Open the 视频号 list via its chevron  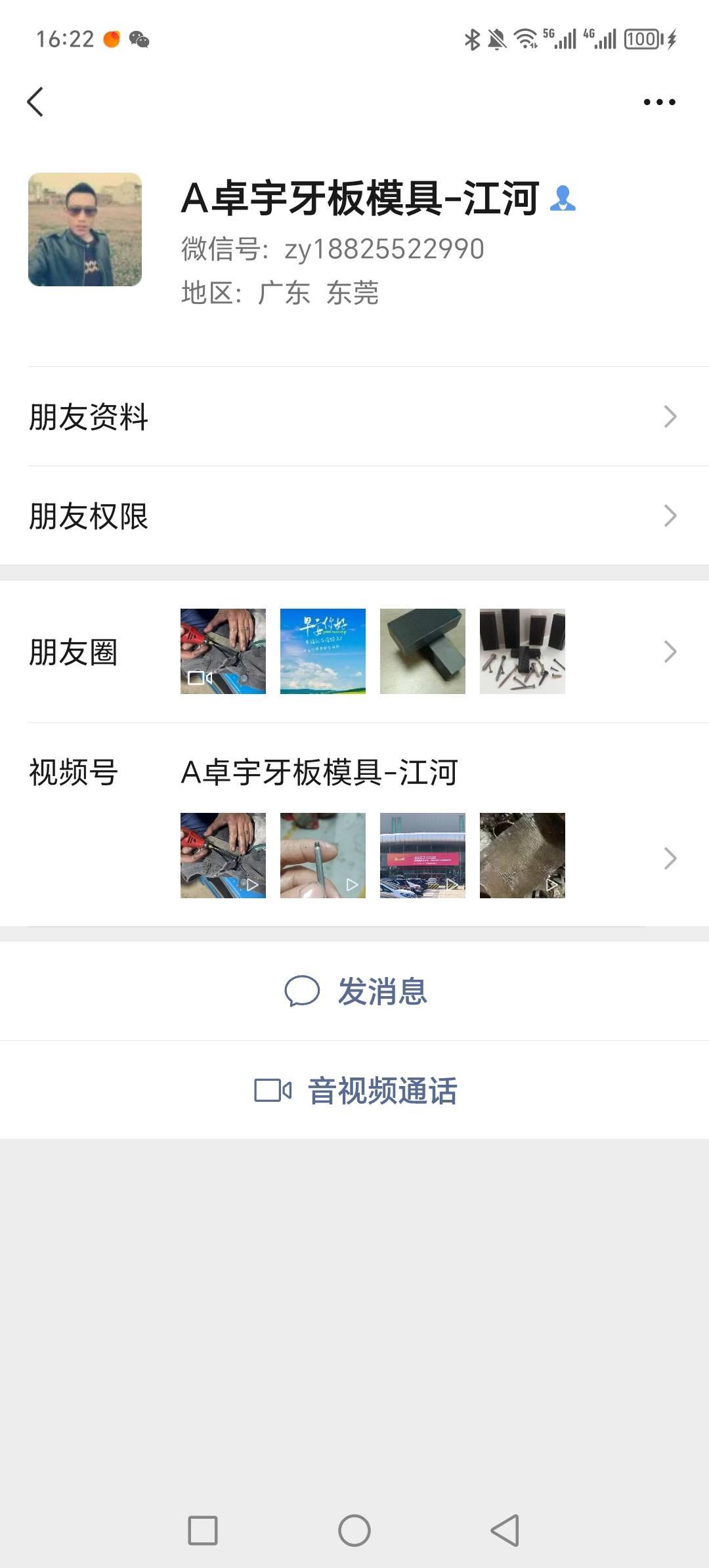670,858
